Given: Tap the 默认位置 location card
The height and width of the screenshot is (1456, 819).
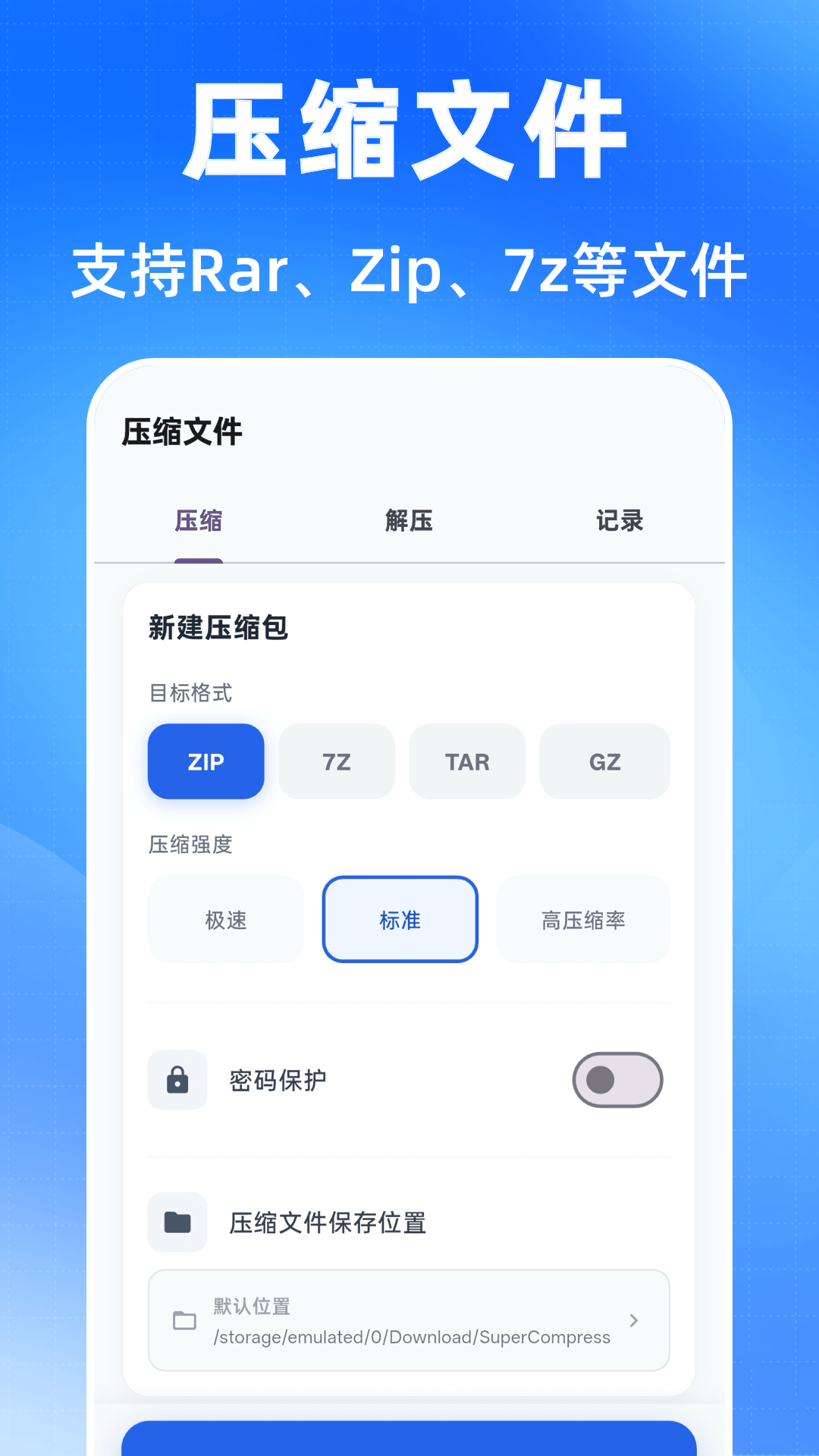Looking at the screenshot, I should click(x=409, y=1319).
